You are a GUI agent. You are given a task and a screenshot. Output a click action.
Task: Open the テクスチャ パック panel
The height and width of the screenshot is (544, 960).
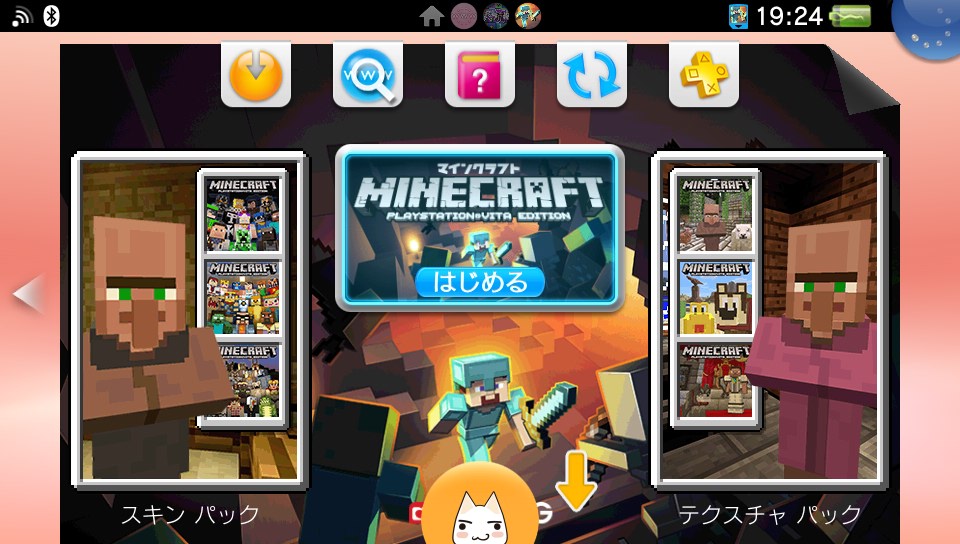tap(769, 320)
